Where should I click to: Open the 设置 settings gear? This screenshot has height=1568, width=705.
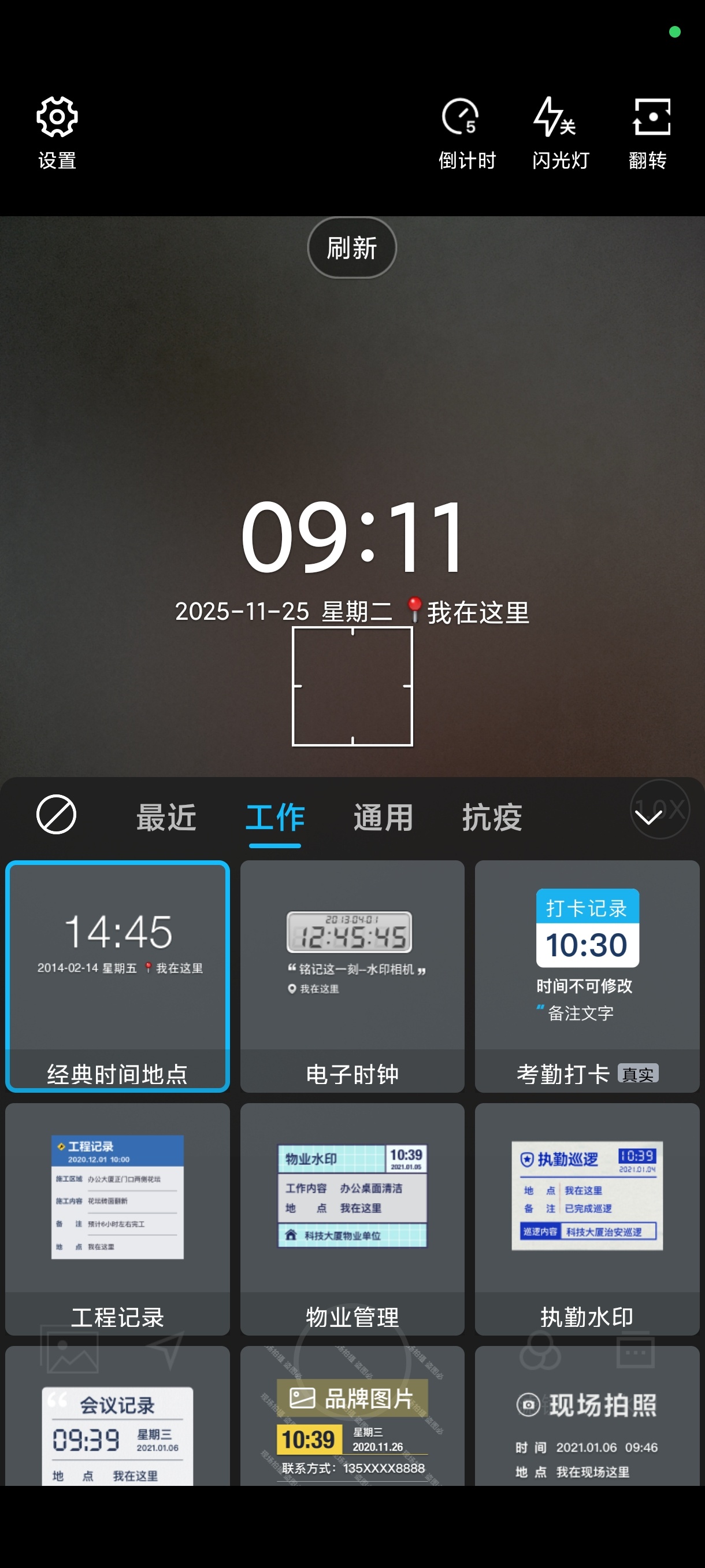(x=57, y=132)
